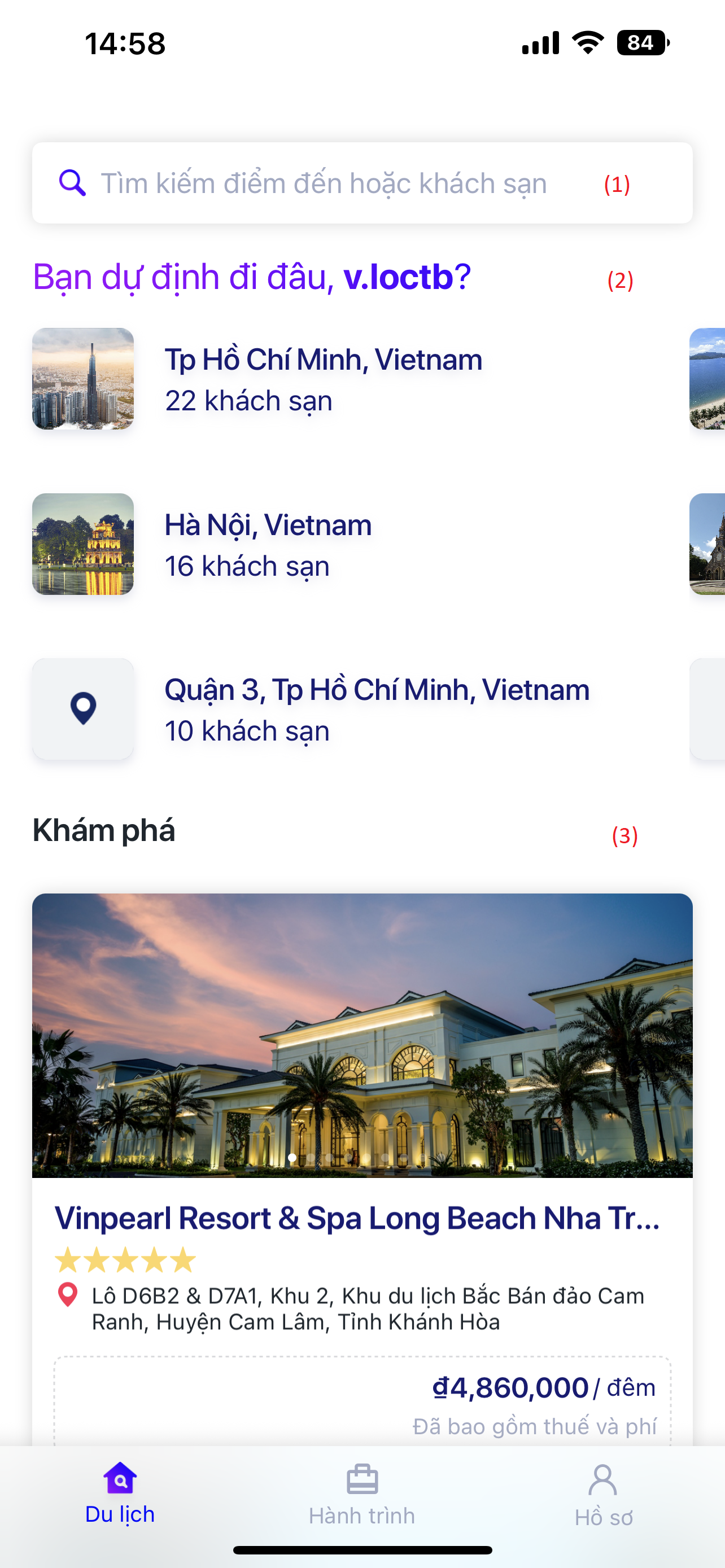Viewport: 725px width, 1568px height.
Task: Choose Quận 3, Tp Hồ Chí Minh
Action: pos(376,708)
